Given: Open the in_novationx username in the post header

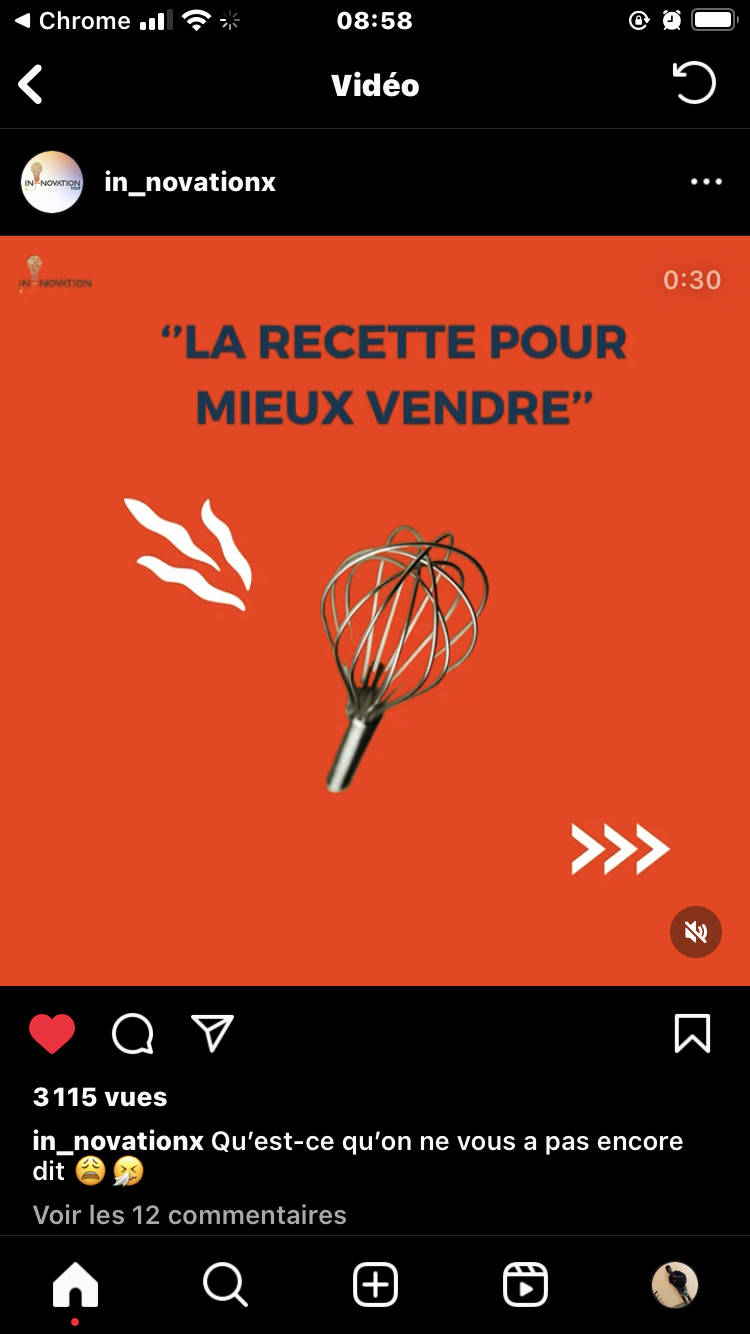Looking at the screenshot, I should coord(190,182).
